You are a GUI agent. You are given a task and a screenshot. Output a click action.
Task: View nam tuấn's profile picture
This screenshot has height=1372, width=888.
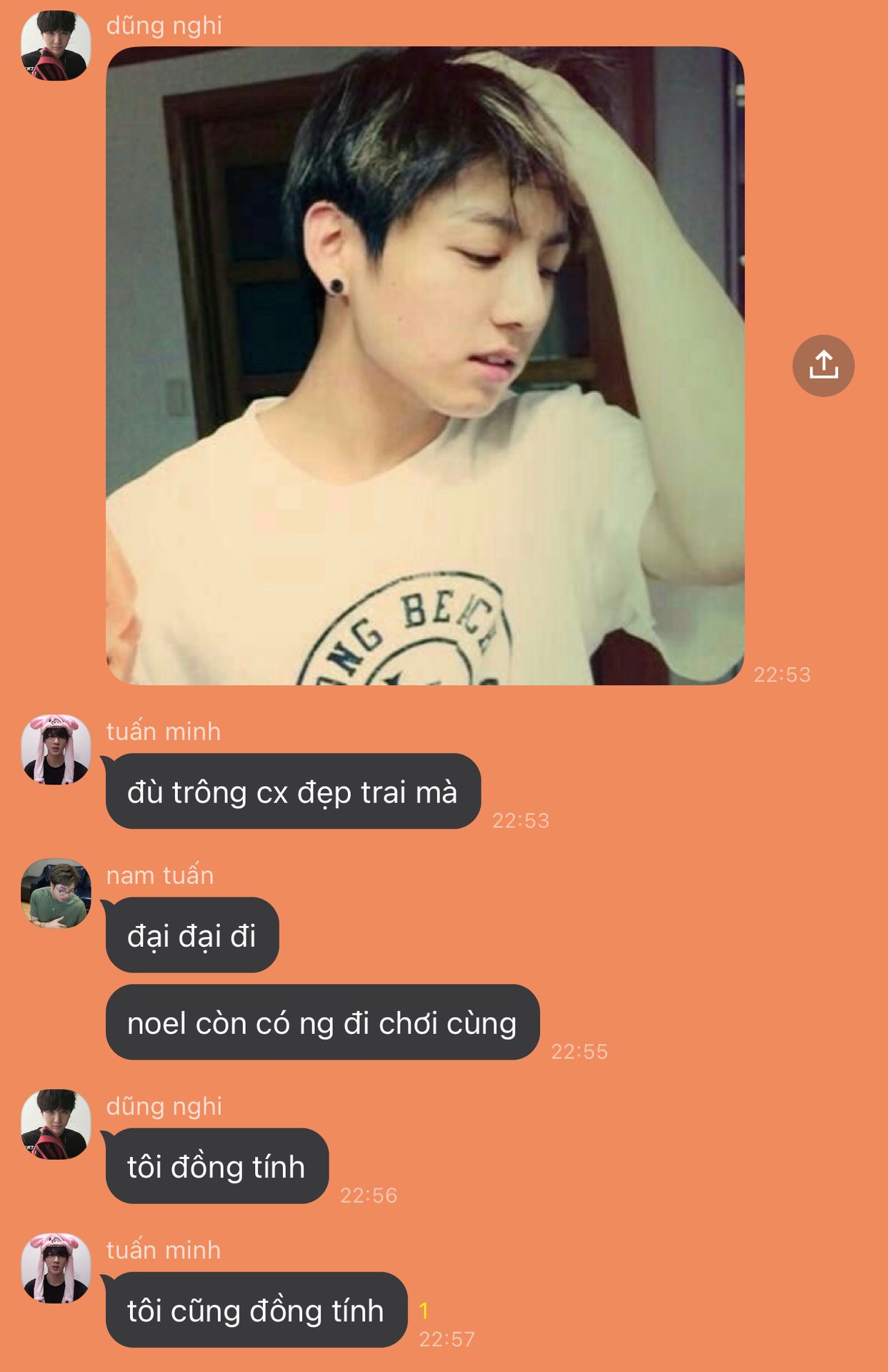click(56, 893)
